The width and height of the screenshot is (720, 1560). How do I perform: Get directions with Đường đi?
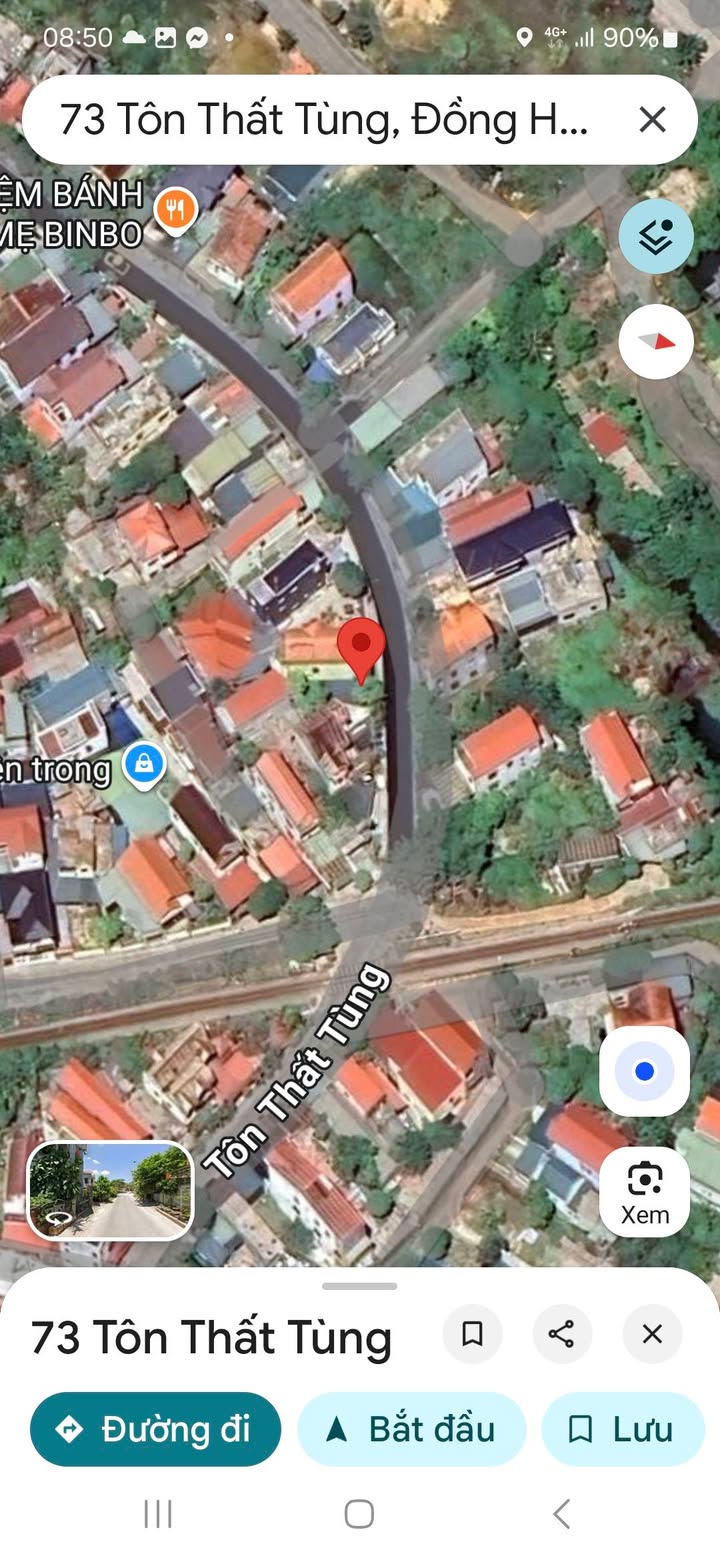tap(155, 1429)
